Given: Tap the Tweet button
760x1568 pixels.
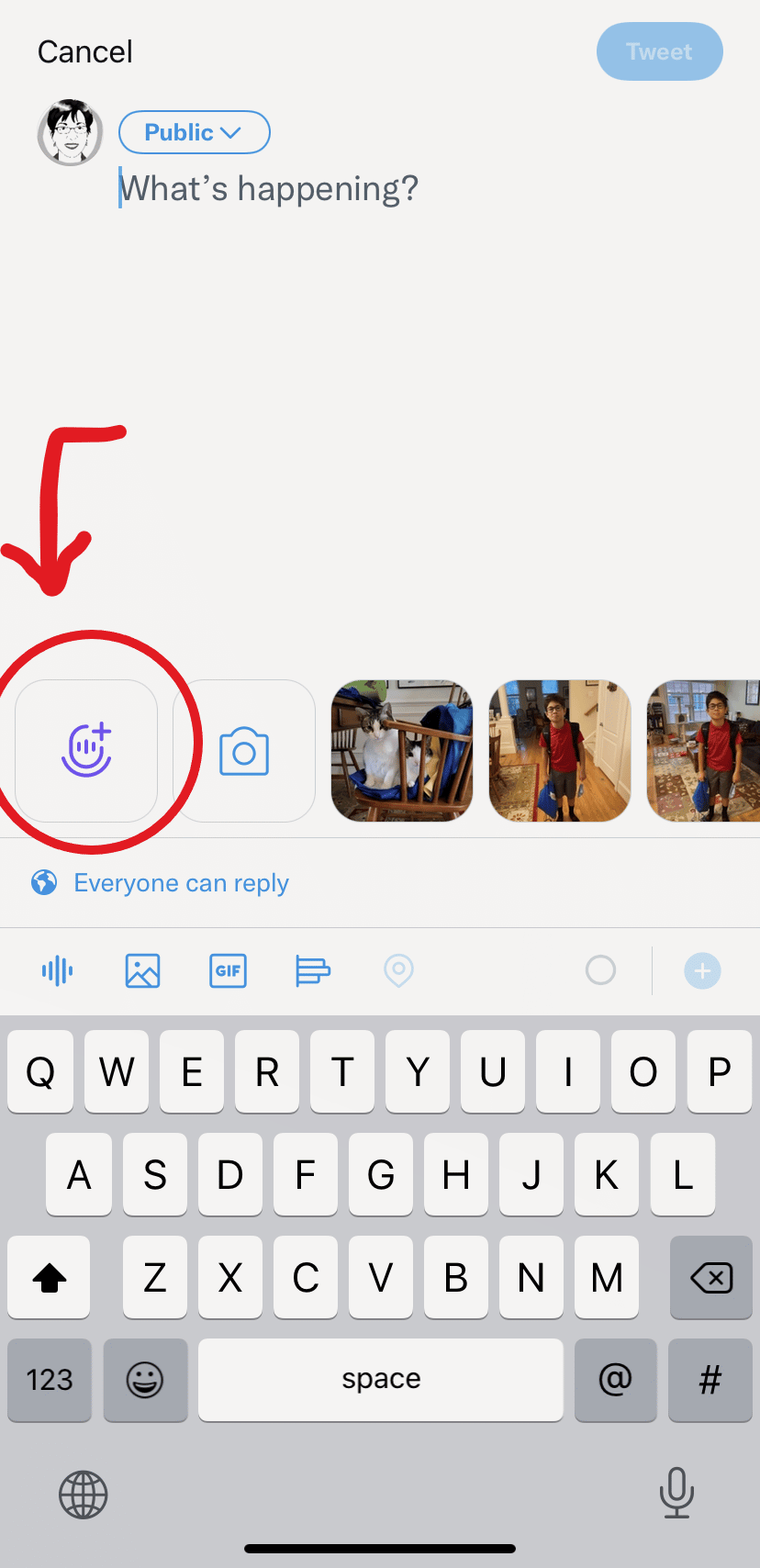Looking at the screenshot, I should pyautogui.click(x=659, y=51).
